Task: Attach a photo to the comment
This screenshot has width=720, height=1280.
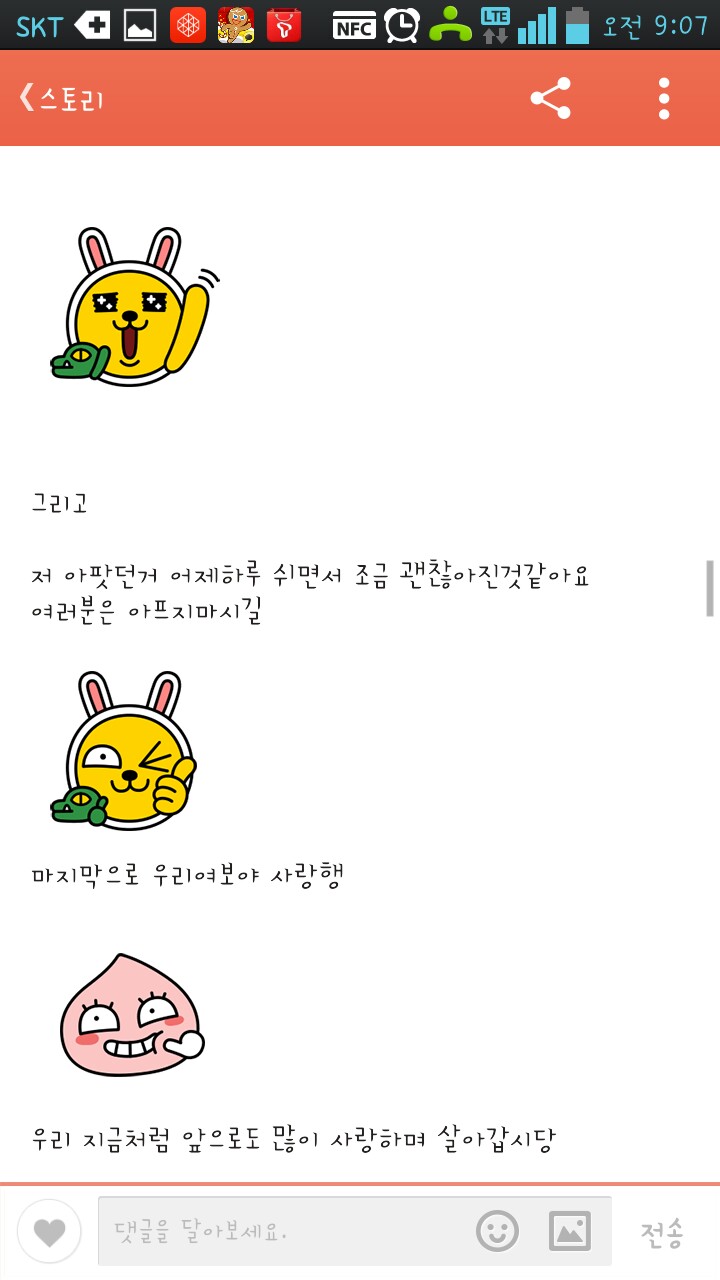Action: tap(569, 1231)
